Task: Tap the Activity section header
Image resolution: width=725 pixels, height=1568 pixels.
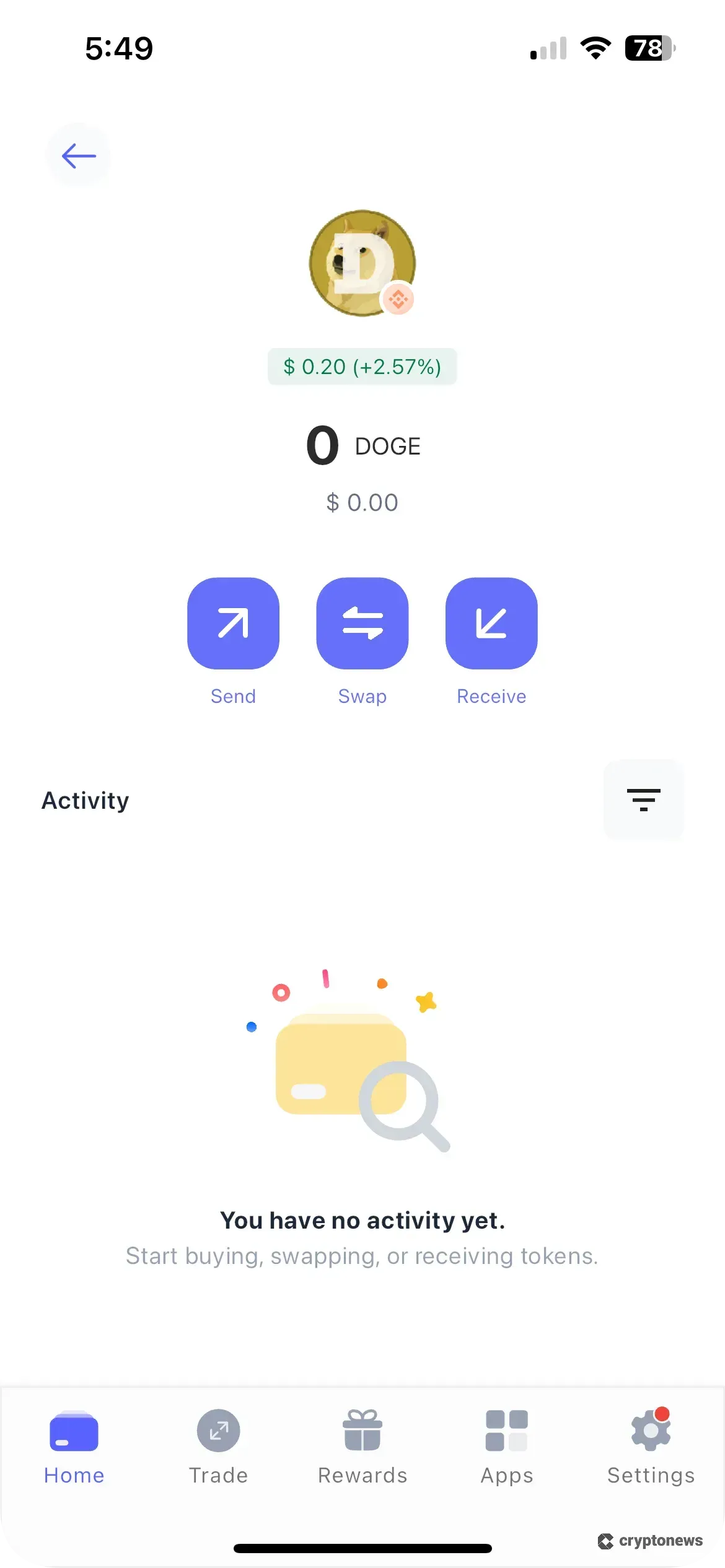Action: (x=85, y=799)
